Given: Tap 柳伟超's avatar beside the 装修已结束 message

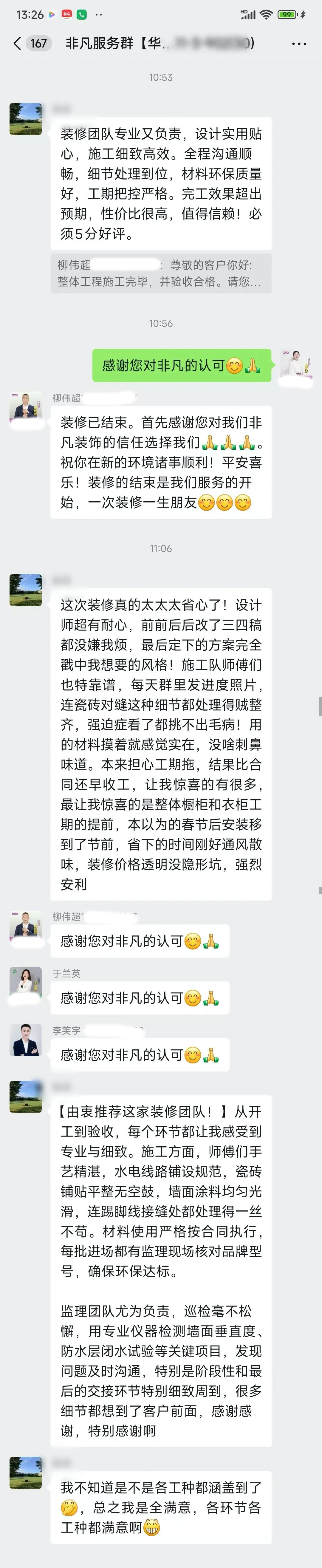Looking at the screenshot, I should 26,408.
